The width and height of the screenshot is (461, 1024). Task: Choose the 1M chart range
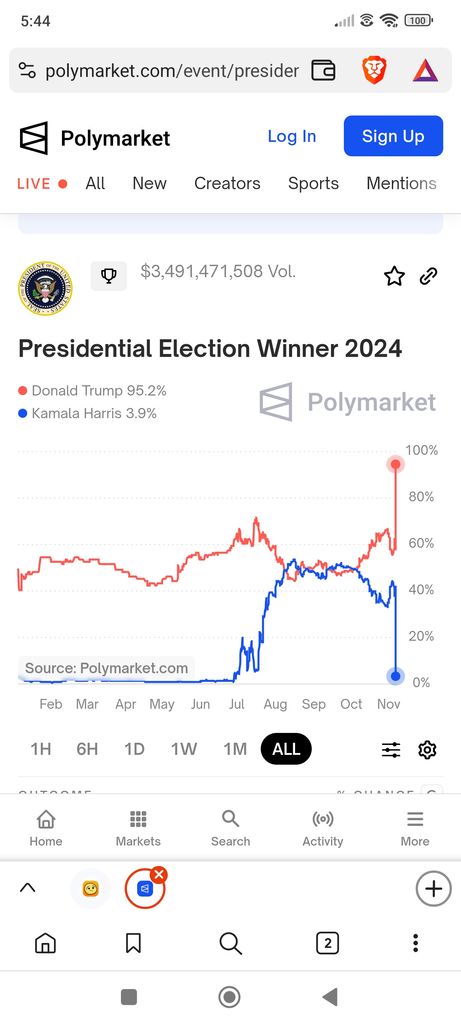point(234,749)
